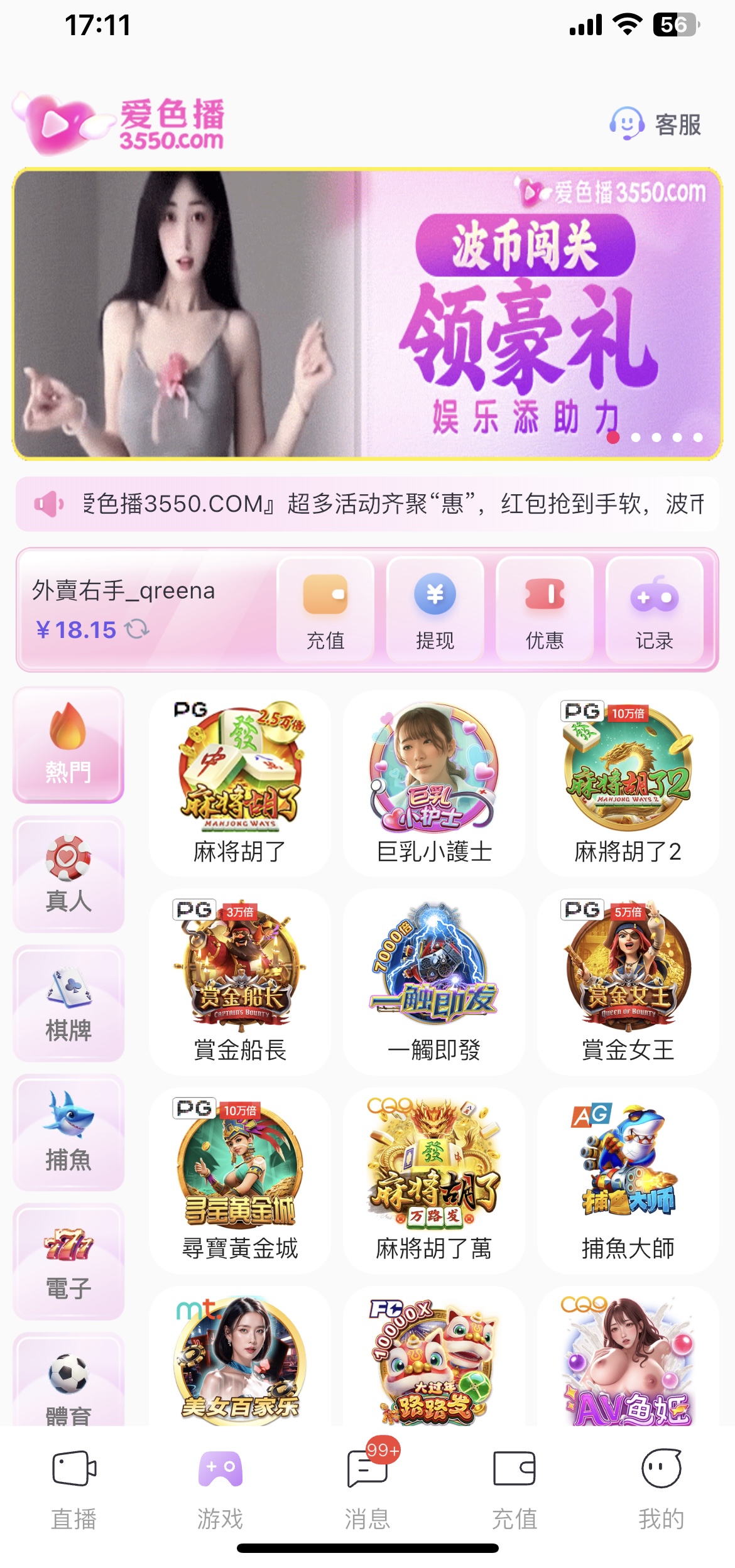The height and width of the screenshot is (1568, 735).
Task: Select the 棋牌 game category
Action: click(68, 1003)
